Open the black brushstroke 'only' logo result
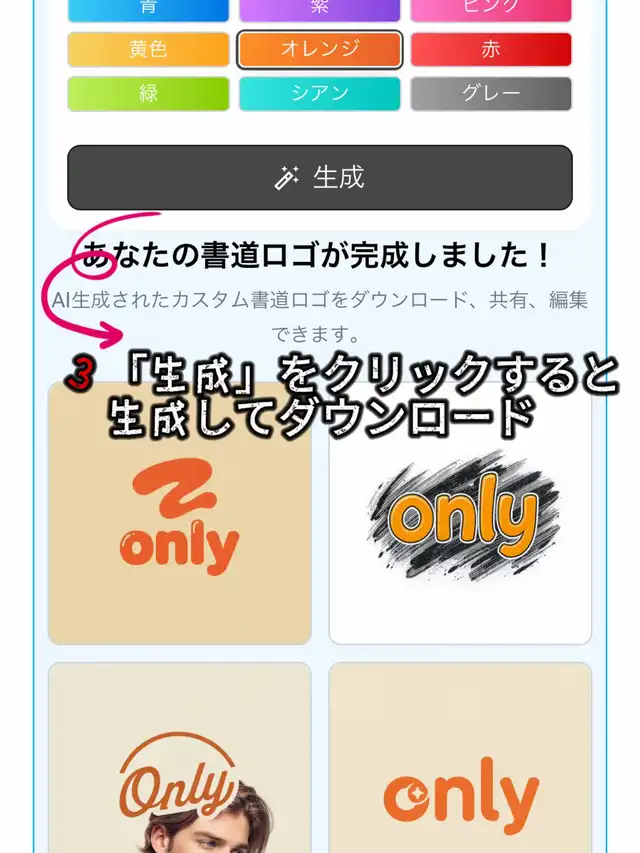This screenshot has width=640, height=853. 460,513
